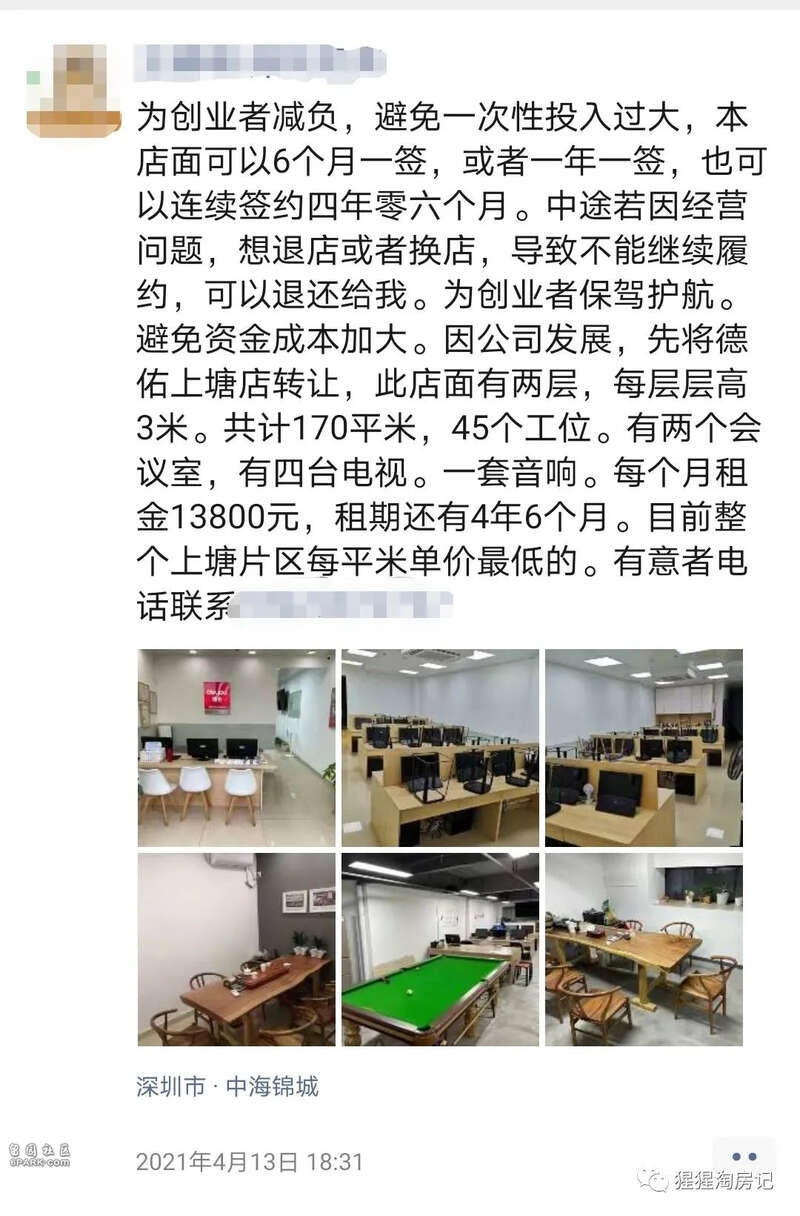Viewport: 800px width, 1216px height.
Task: Open the green pool table photo
Action: 440,949
